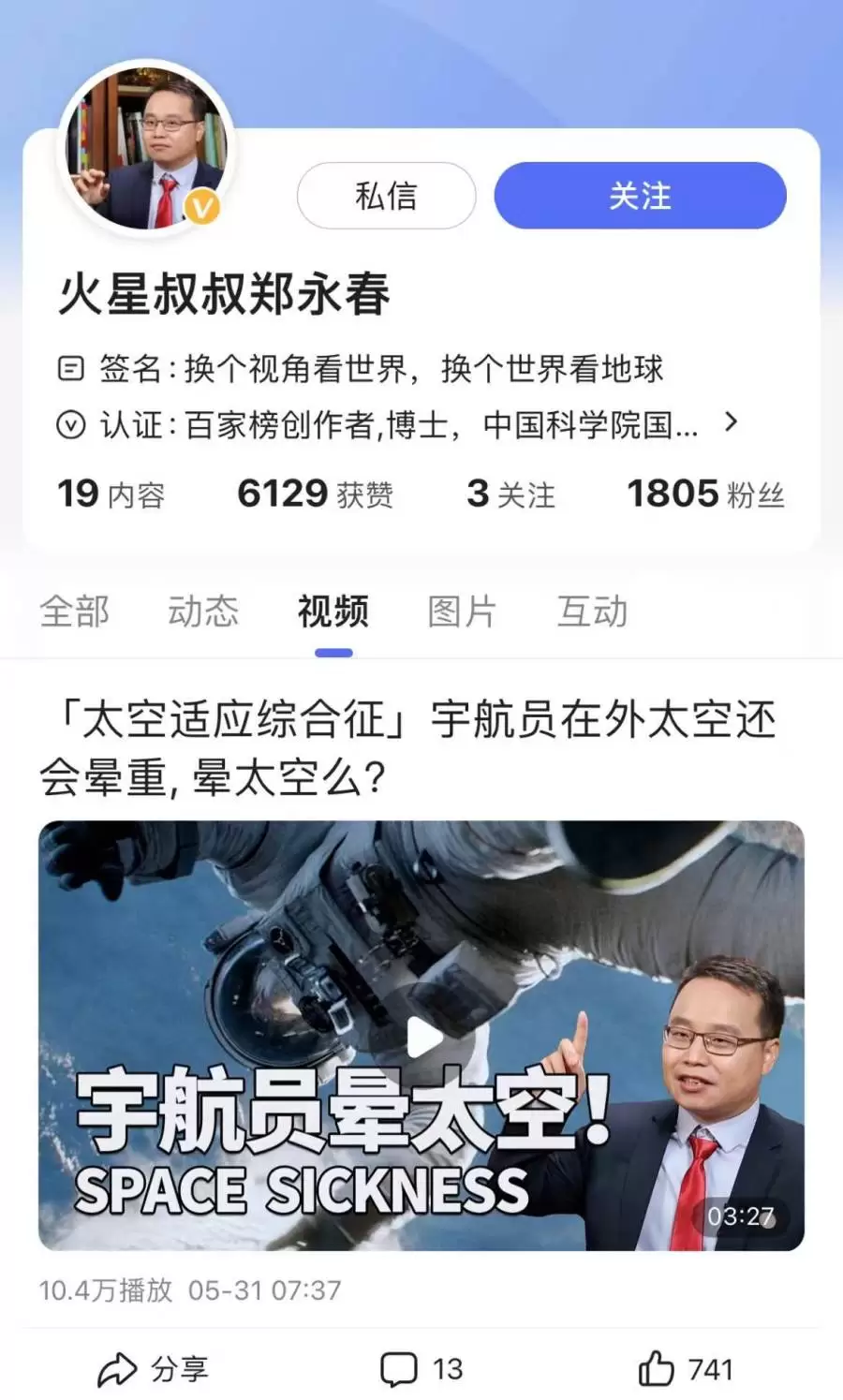
Task: Open the 互动 tab
Action: pos(592,612)
